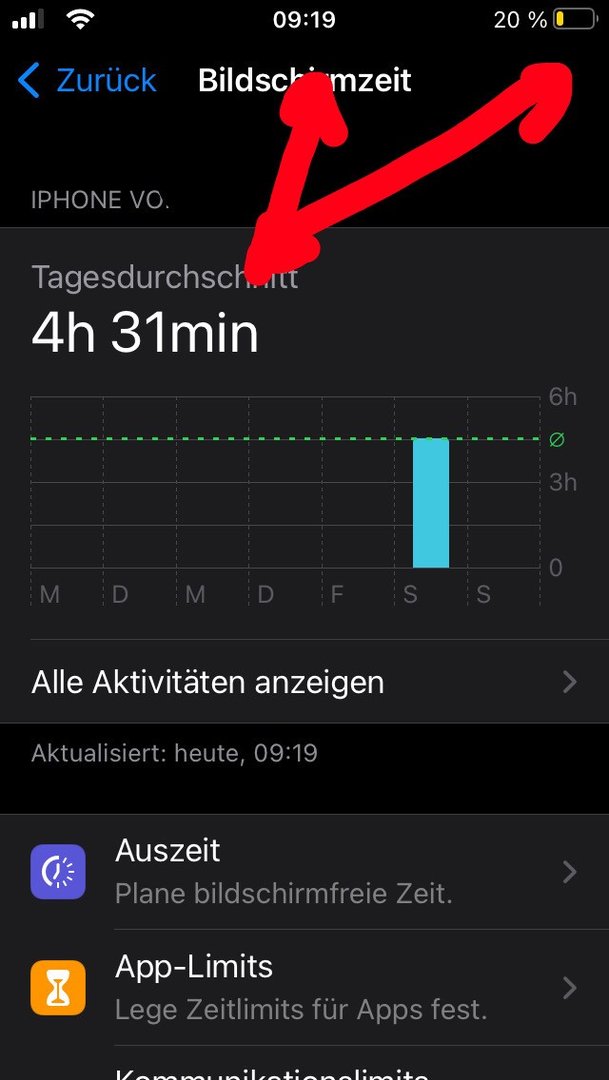Open App-Limits settings

click(x=304, y=987)
